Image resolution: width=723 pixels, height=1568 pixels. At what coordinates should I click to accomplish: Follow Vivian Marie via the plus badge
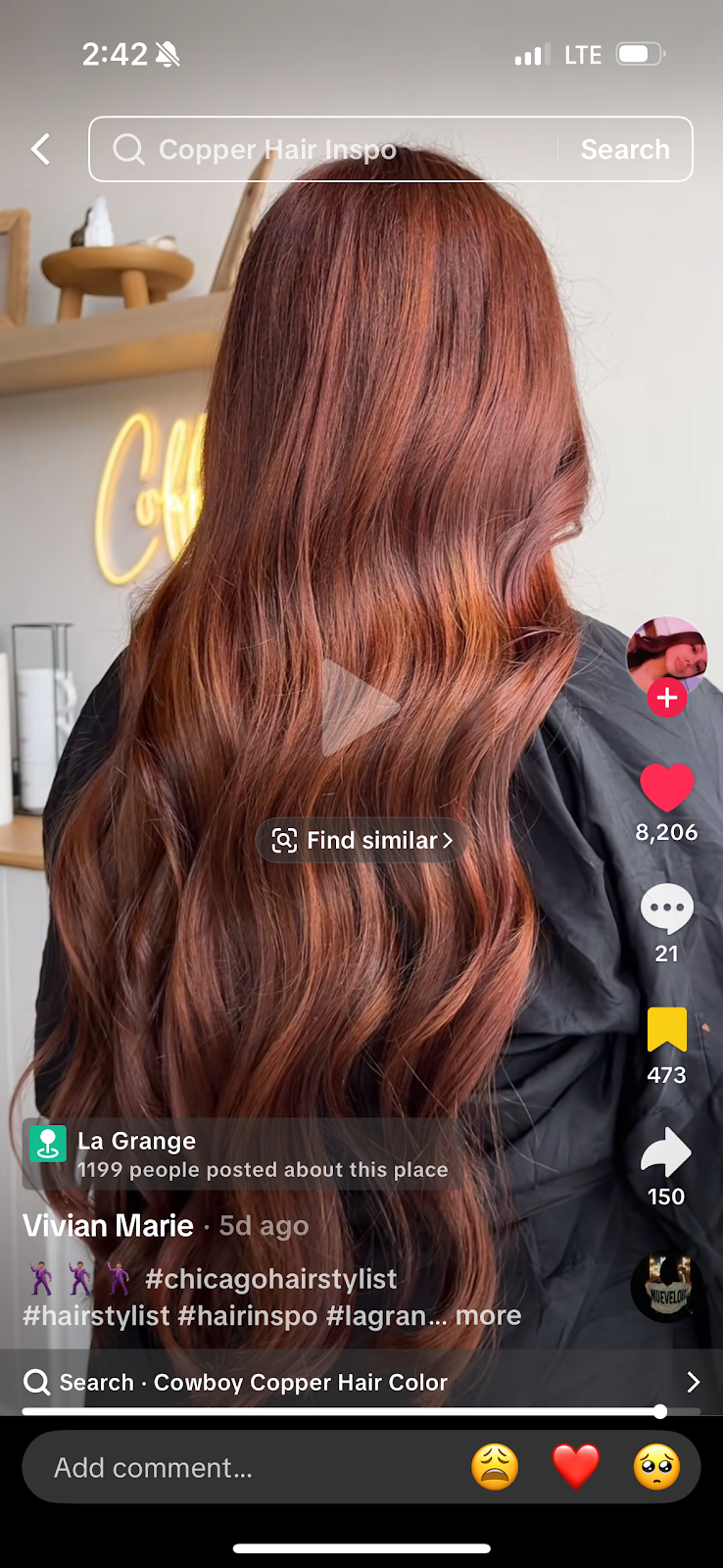click(667, 698)
